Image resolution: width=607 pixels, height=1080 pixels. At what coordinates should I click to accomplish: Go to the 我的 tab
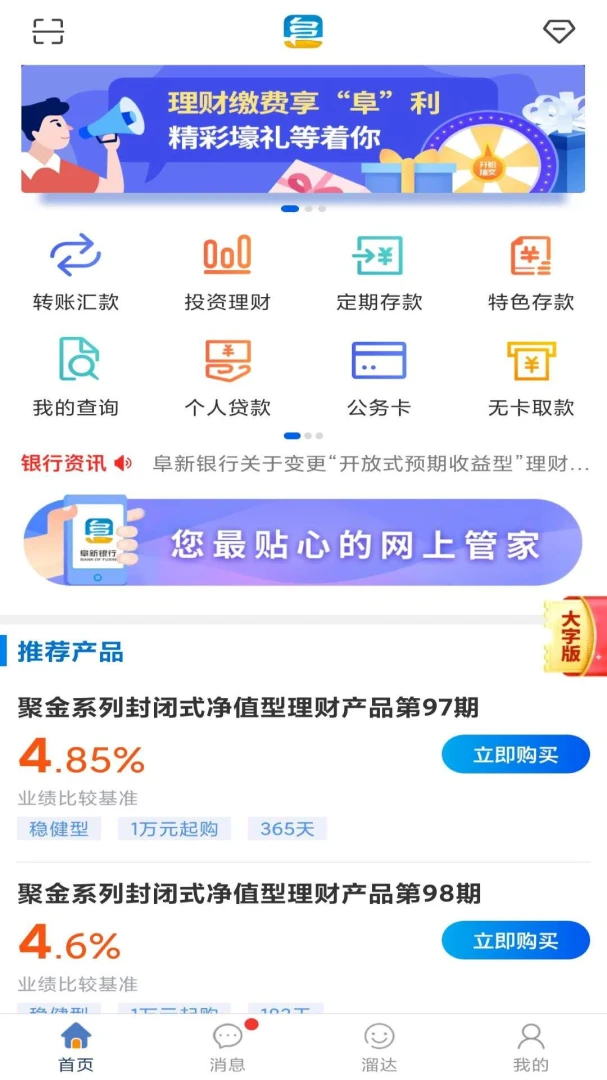point(531,1046)
